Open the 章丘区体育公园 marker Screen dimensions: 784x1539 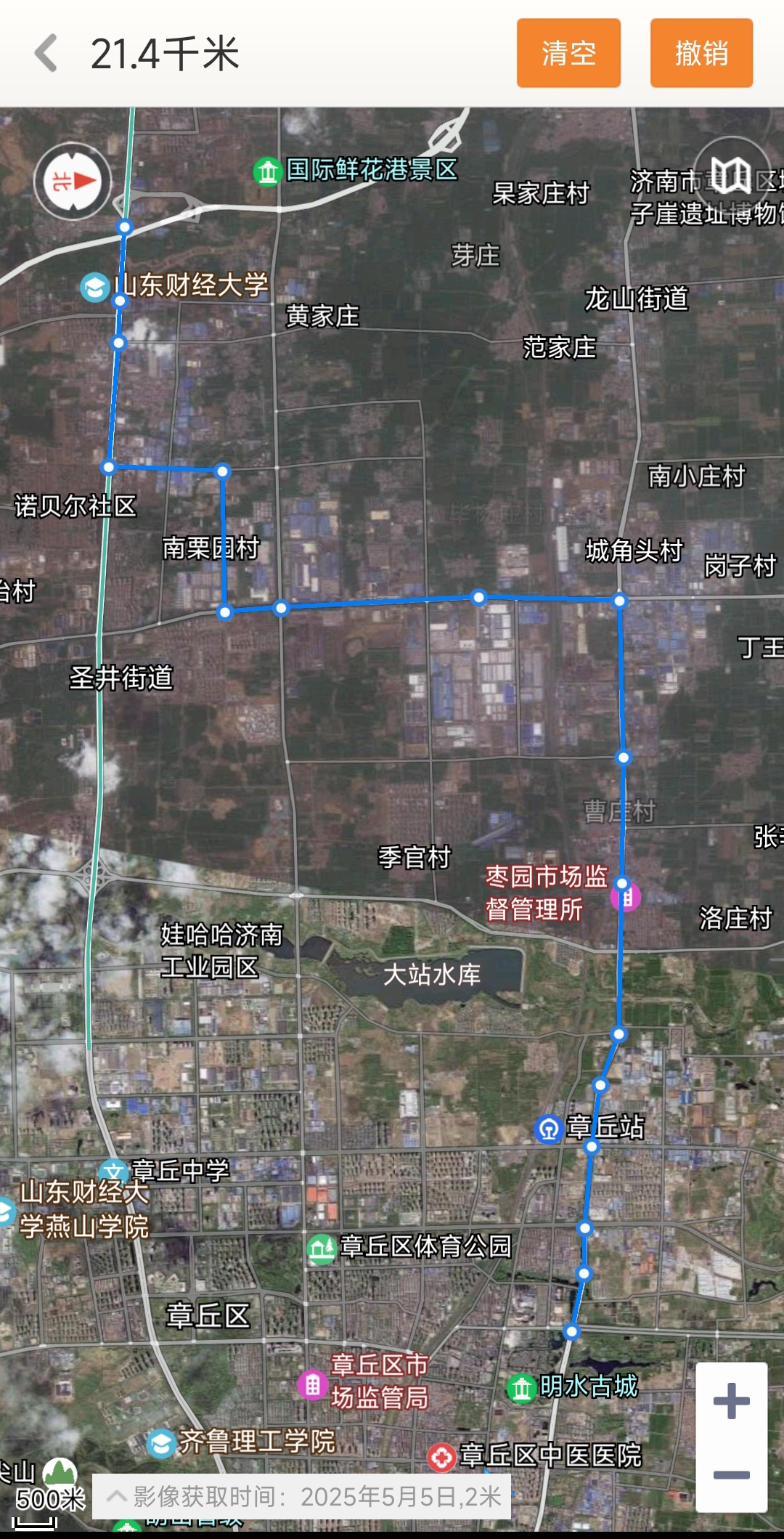coord(321,1248)
